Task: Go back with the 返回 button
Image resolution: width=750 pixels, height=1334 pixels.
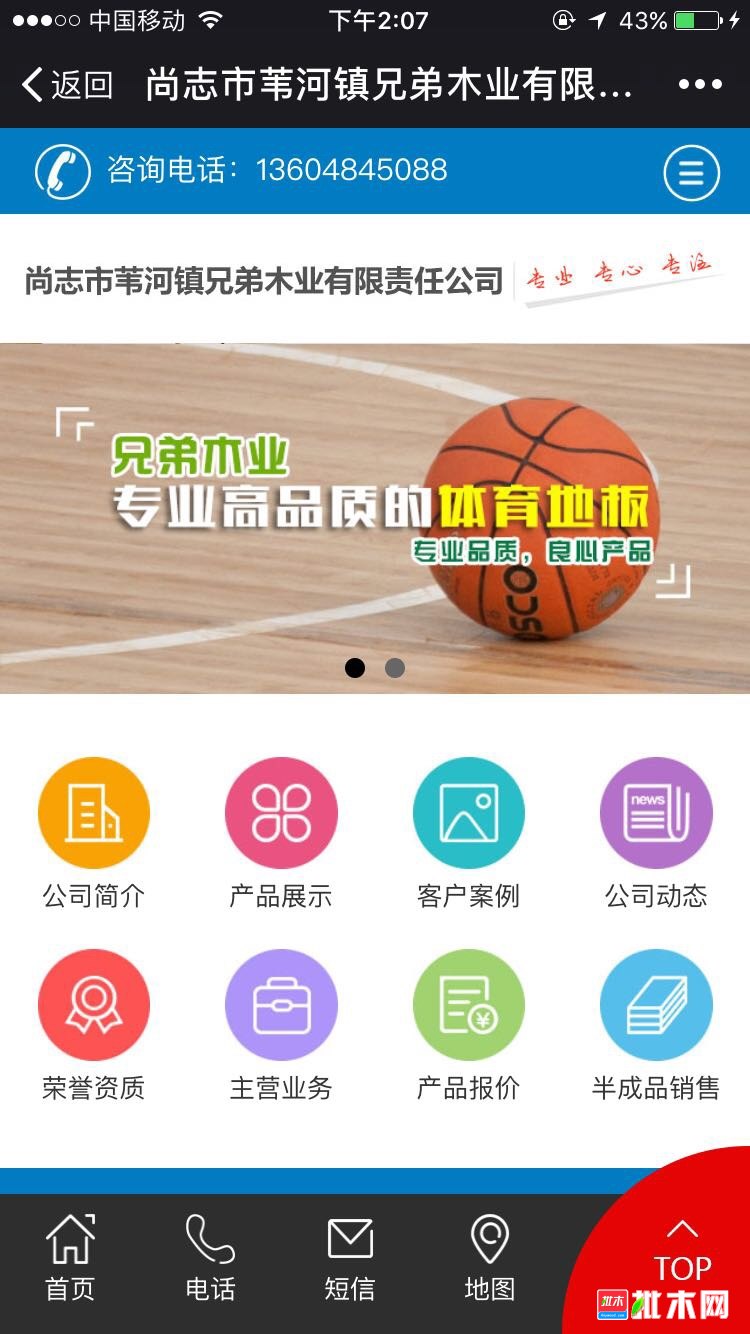Action: coord(68,85)
